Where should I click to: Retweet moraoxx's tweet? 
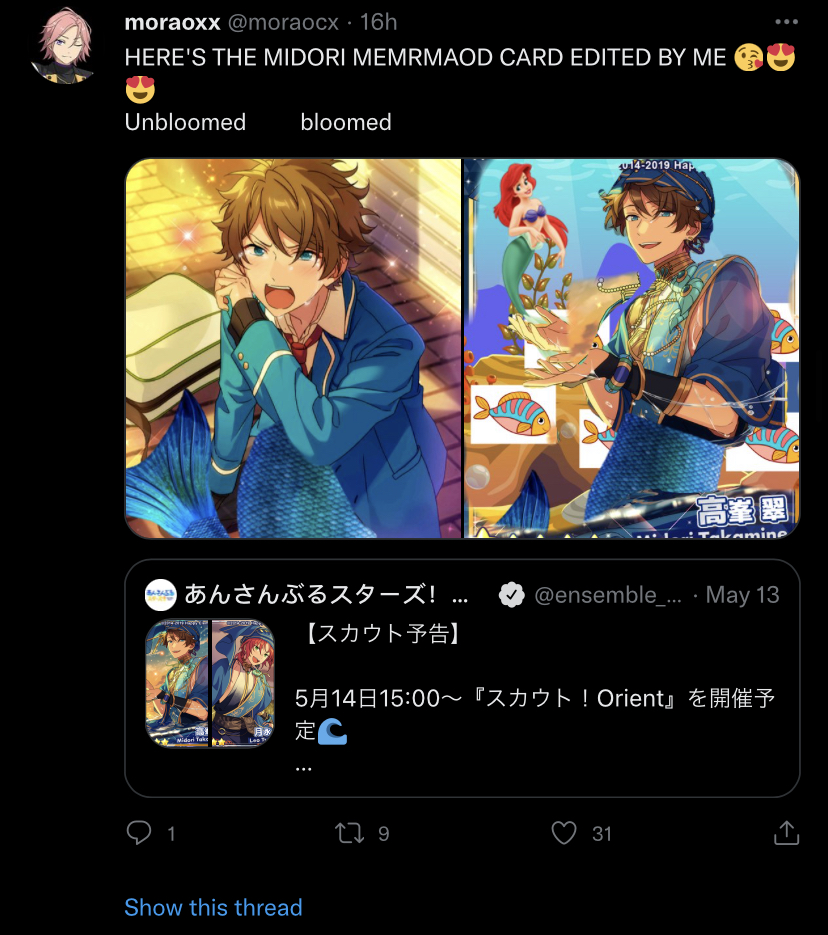[x=350, y=832]
